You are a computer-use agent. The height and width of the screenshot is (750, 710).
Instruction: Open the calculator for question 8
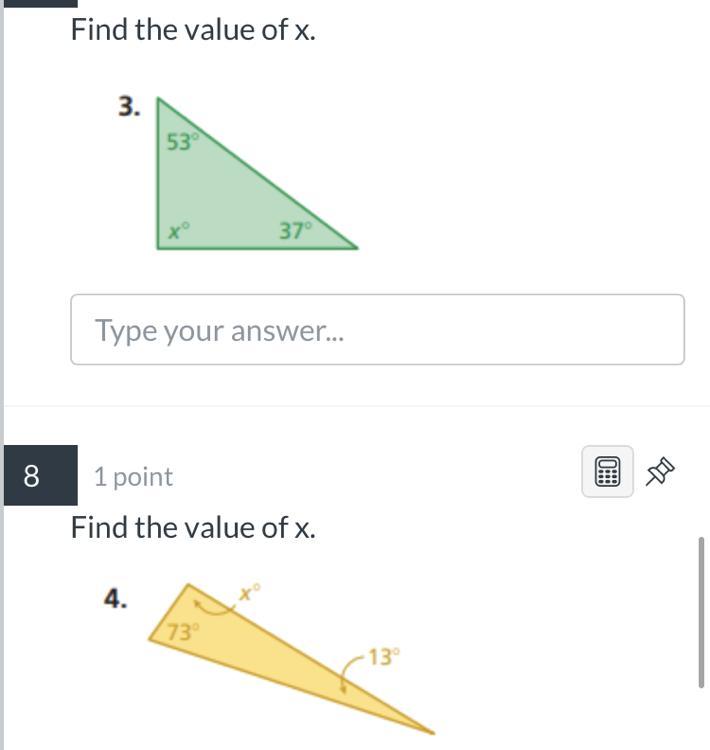coord(607,472)
